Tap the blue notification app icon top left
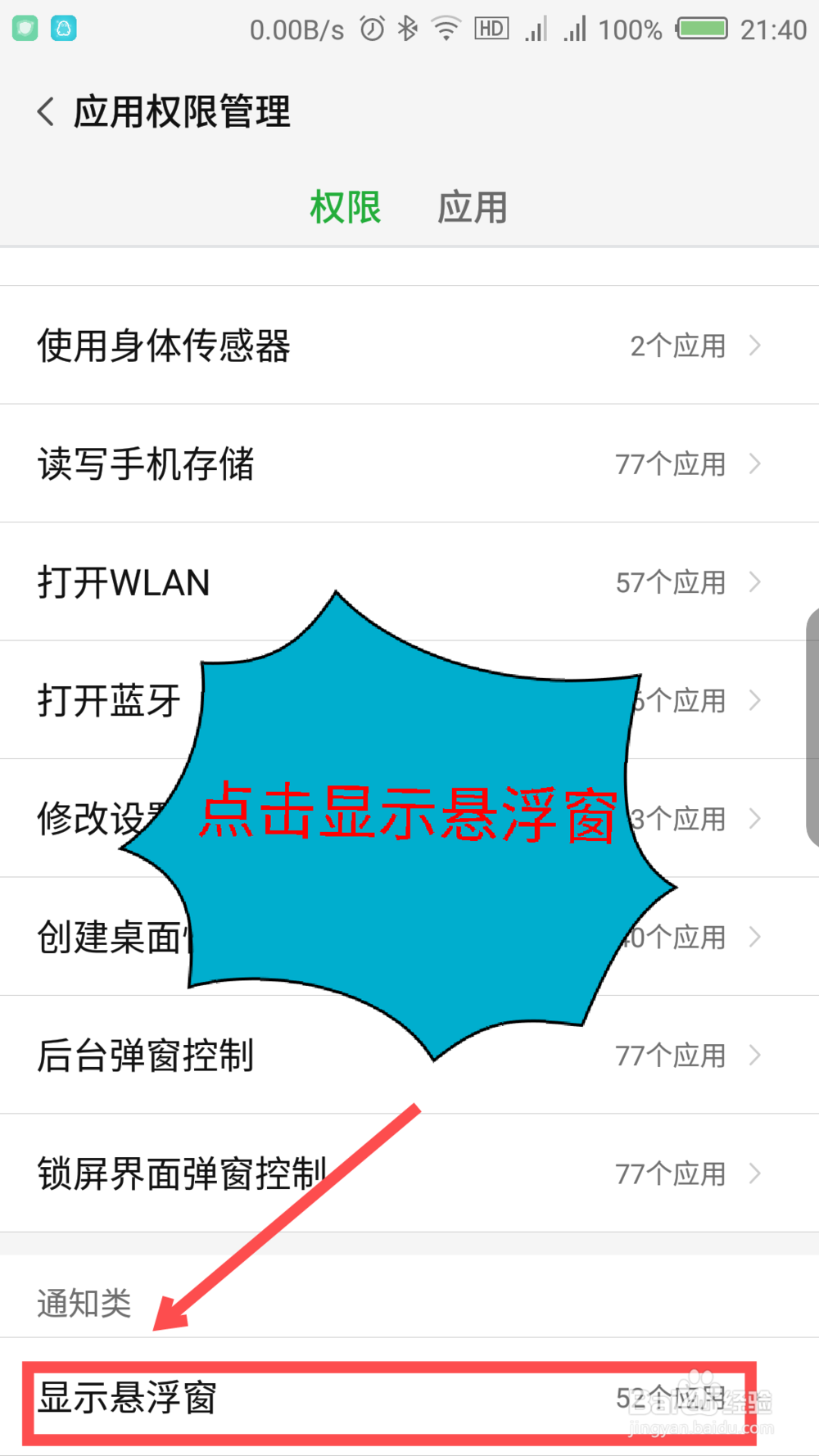The image size is (819, 1456). tap(66, 28)
